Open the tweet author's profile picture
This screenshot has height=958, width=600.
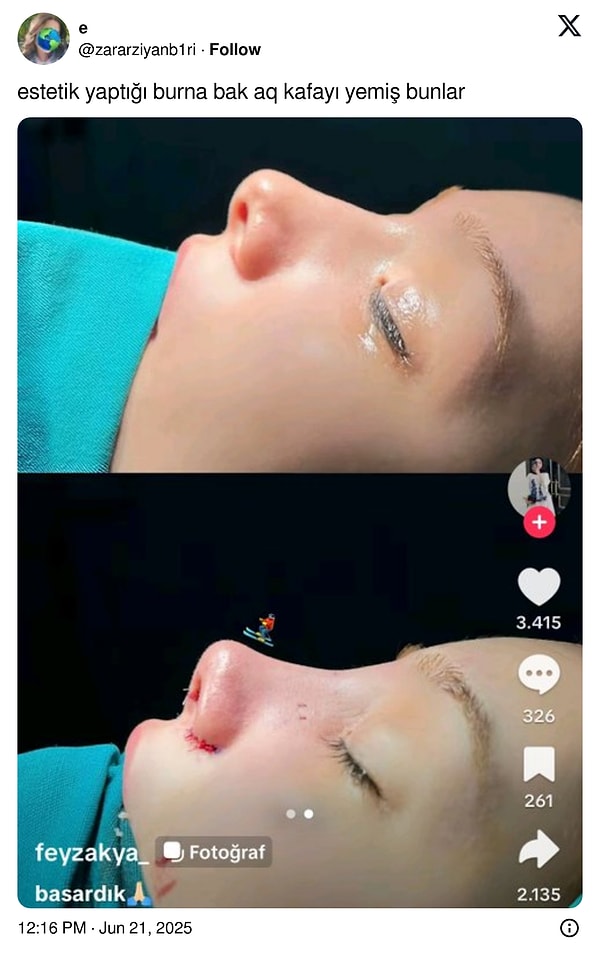(x=43, y=39)
